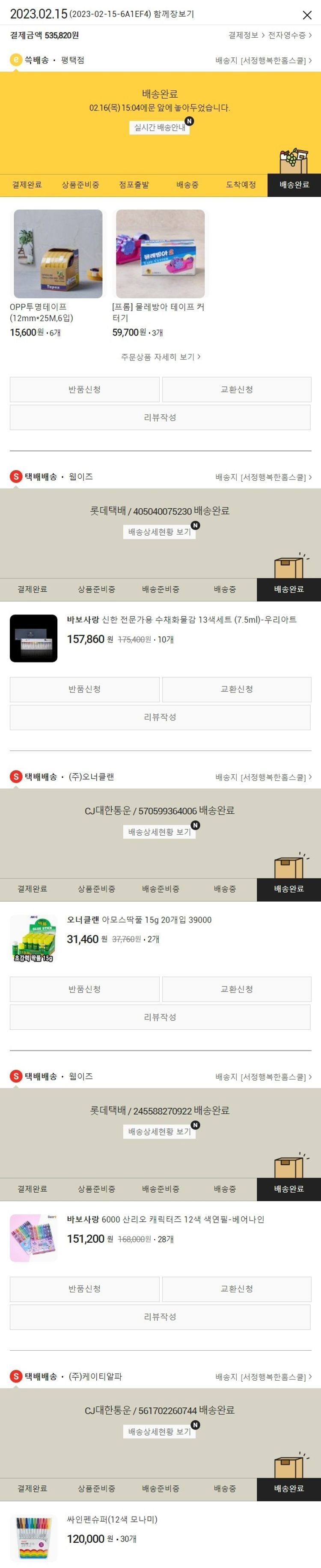Request 반품신청 for 산리오 색연필

tap(84, 1289)
